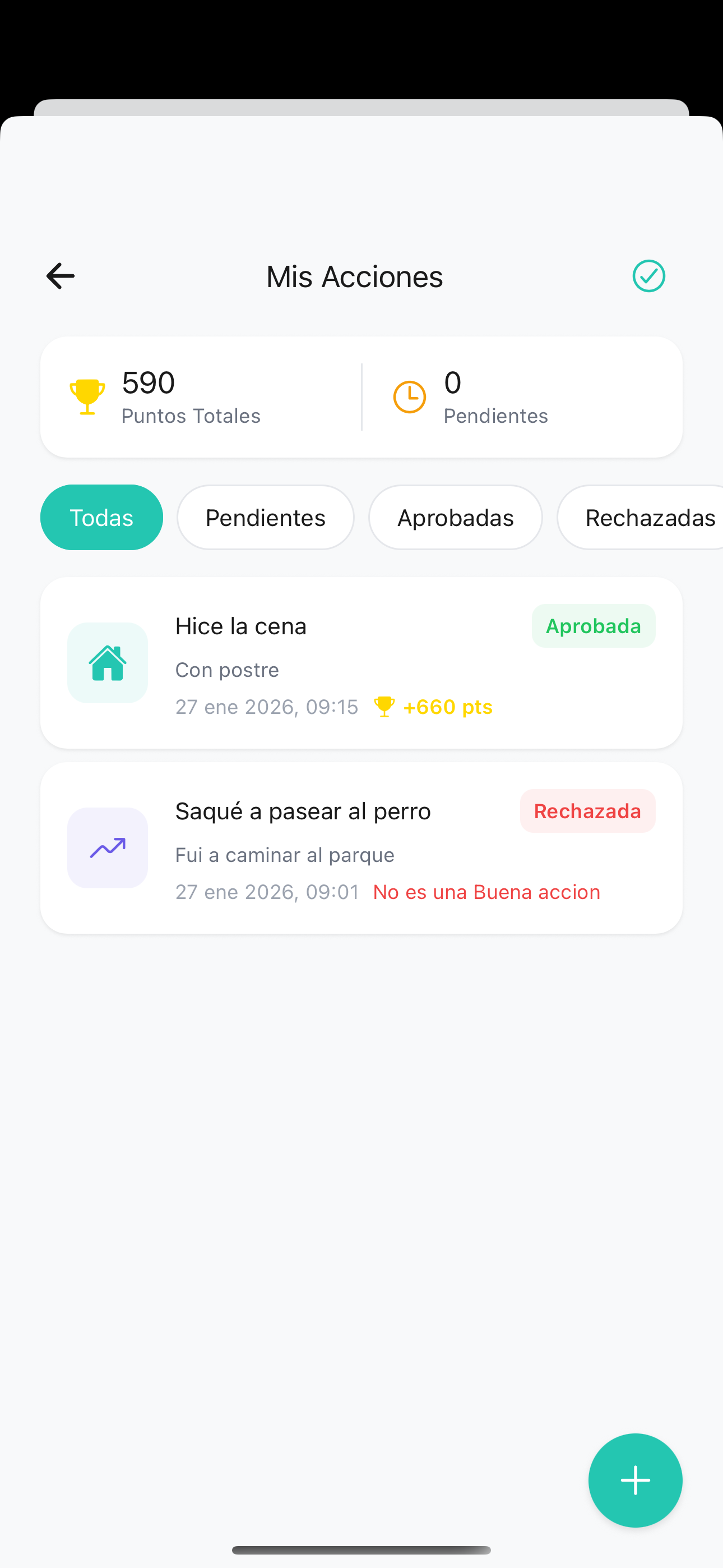
Task: Open the Saqué a pasear al perro card
Action: coord(361,847)
